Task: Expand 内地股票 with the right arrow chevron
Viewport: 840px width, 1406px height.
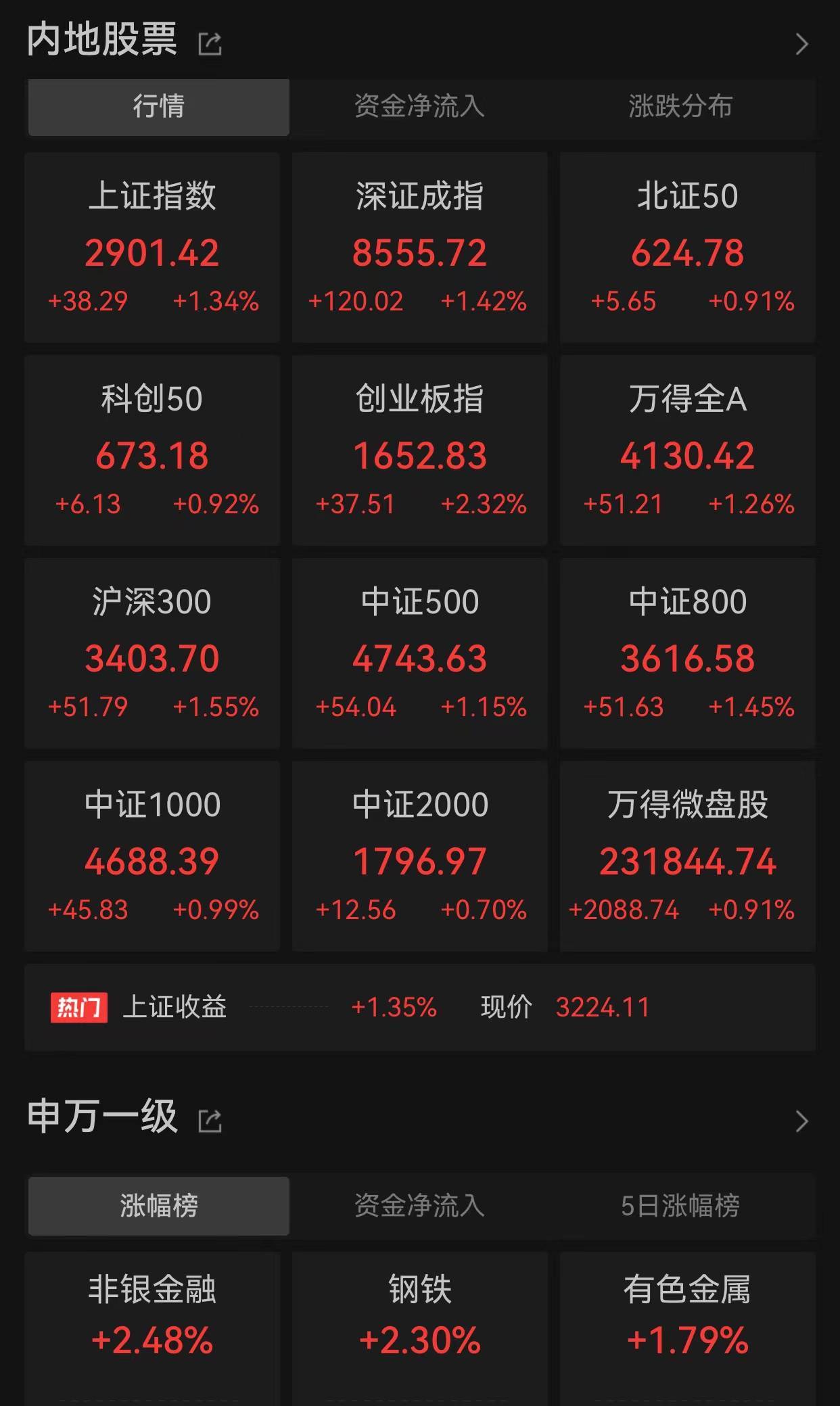Action: tap(802, 43)
